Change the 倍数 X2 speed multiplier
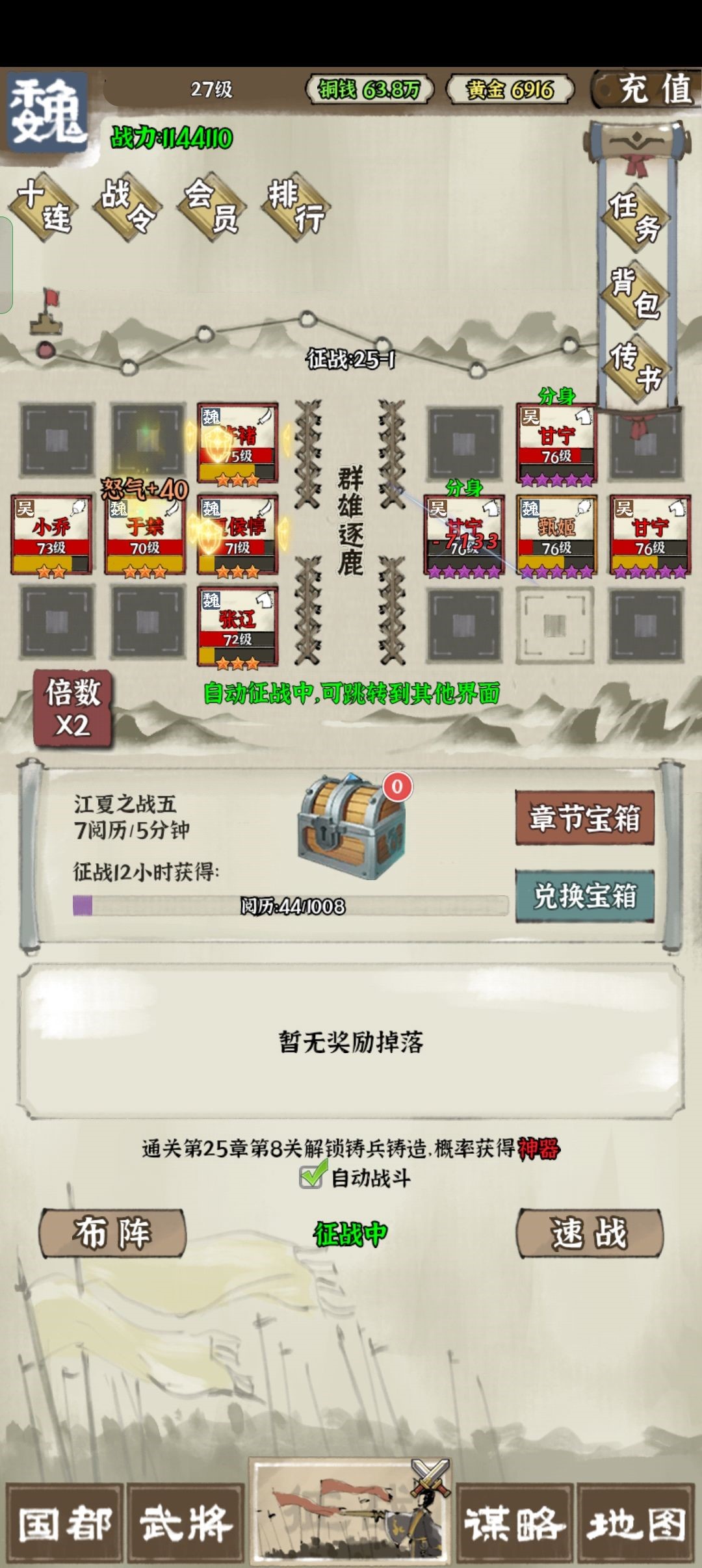 [73, 709]
